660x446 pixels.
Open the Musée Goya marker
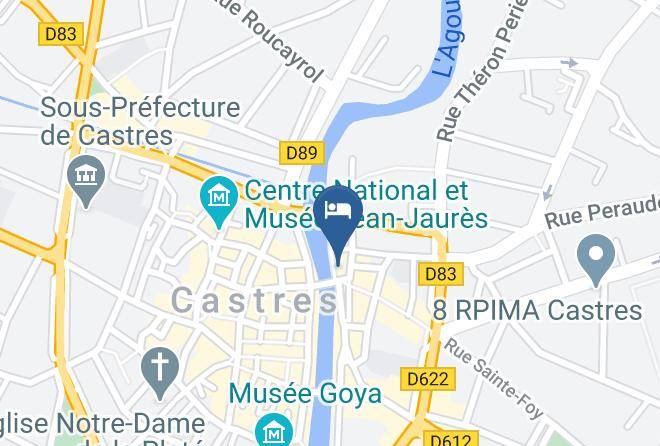pos(271,432)
